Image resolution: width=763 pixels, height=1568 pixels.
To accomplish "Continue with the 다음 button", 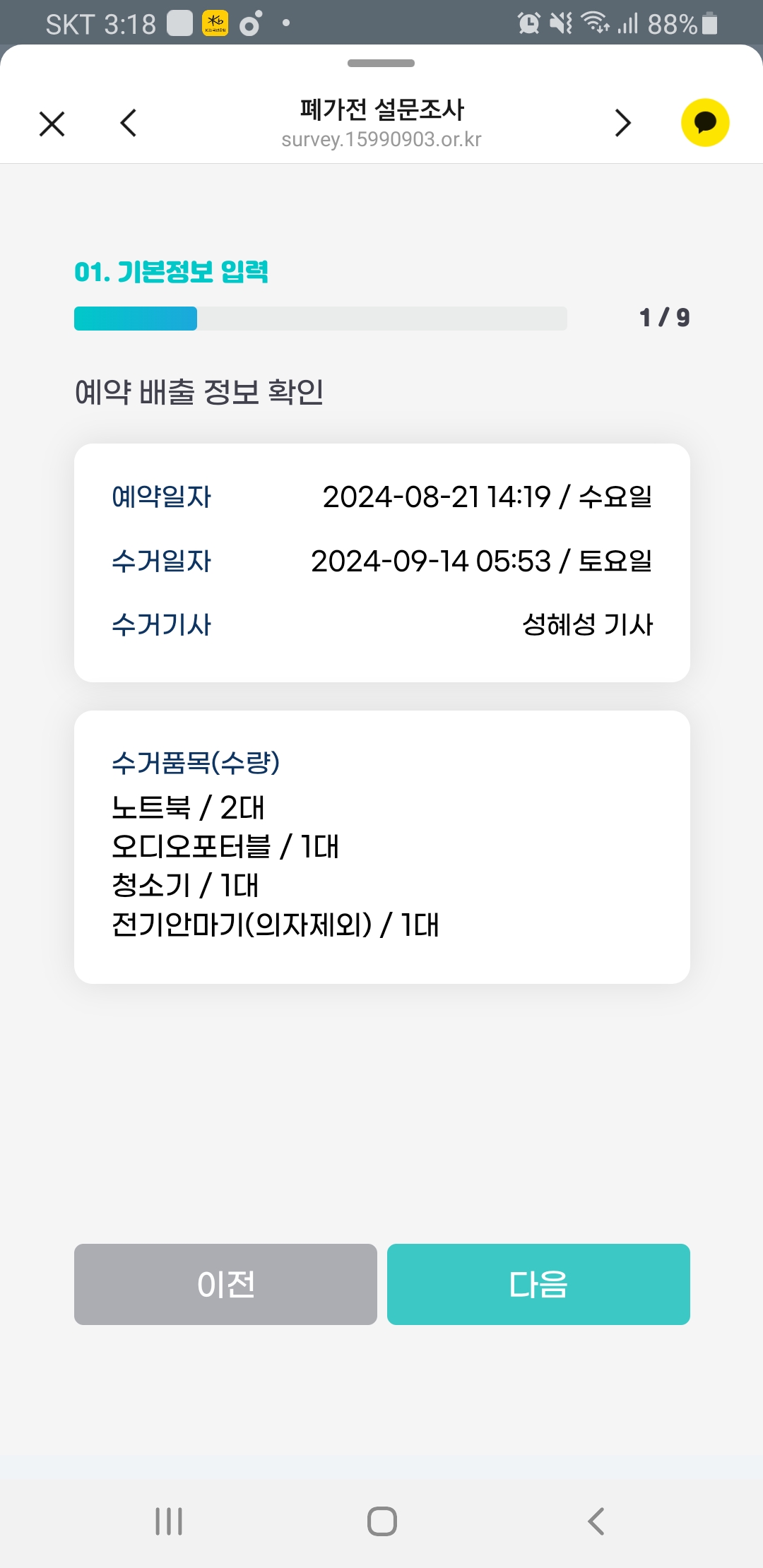I will pos(538,1284).
